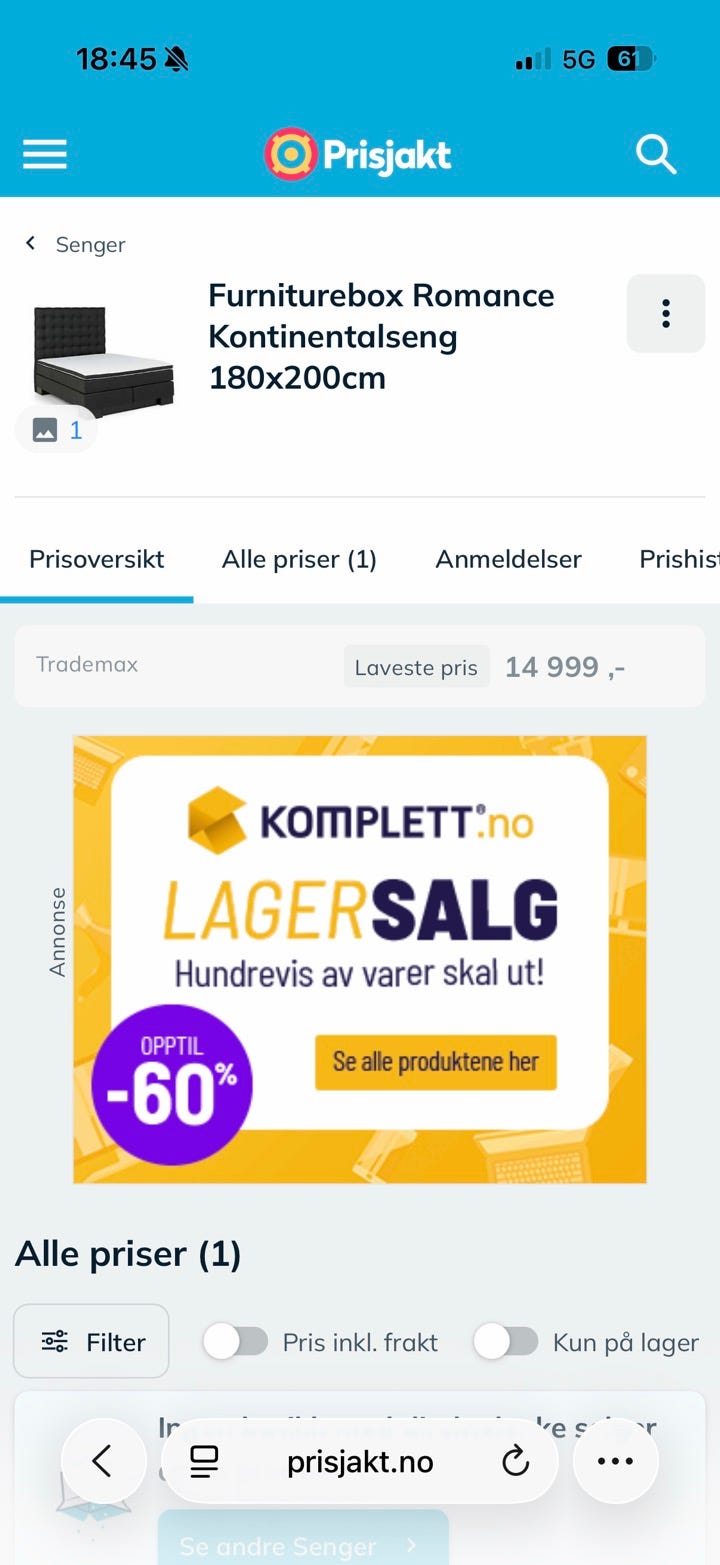
Task: Open the browser more options menu
Action: [615, 1461]
